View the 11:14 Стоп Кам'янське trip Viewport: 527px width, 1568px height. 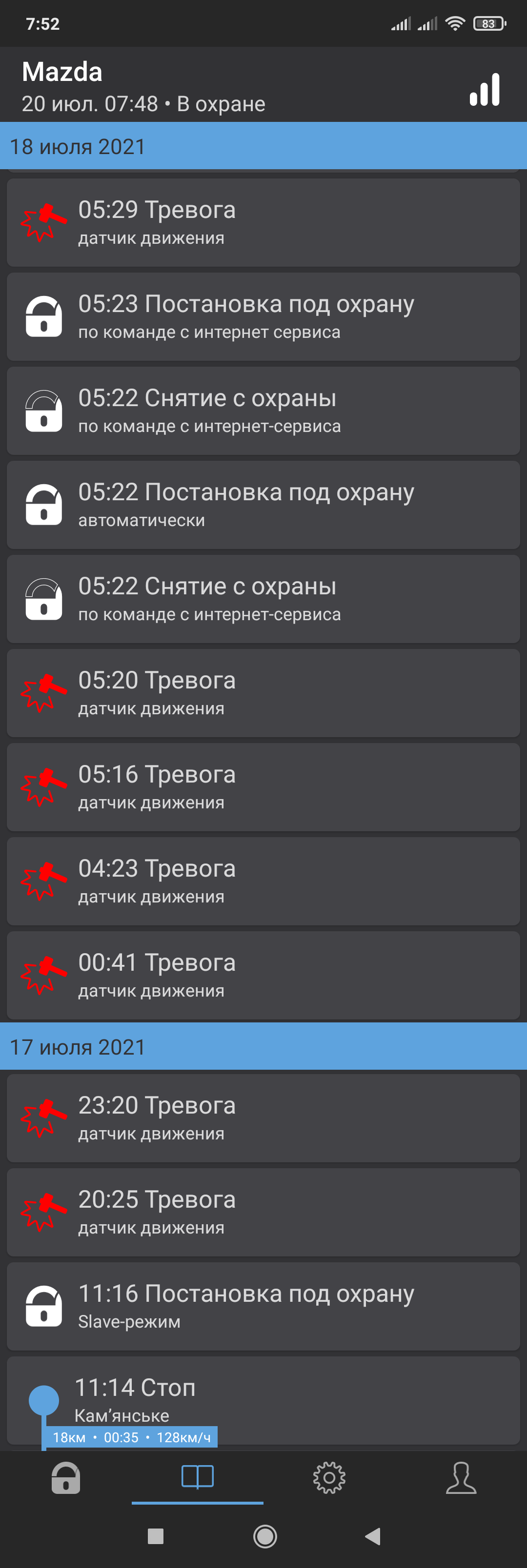point(263,1400)
